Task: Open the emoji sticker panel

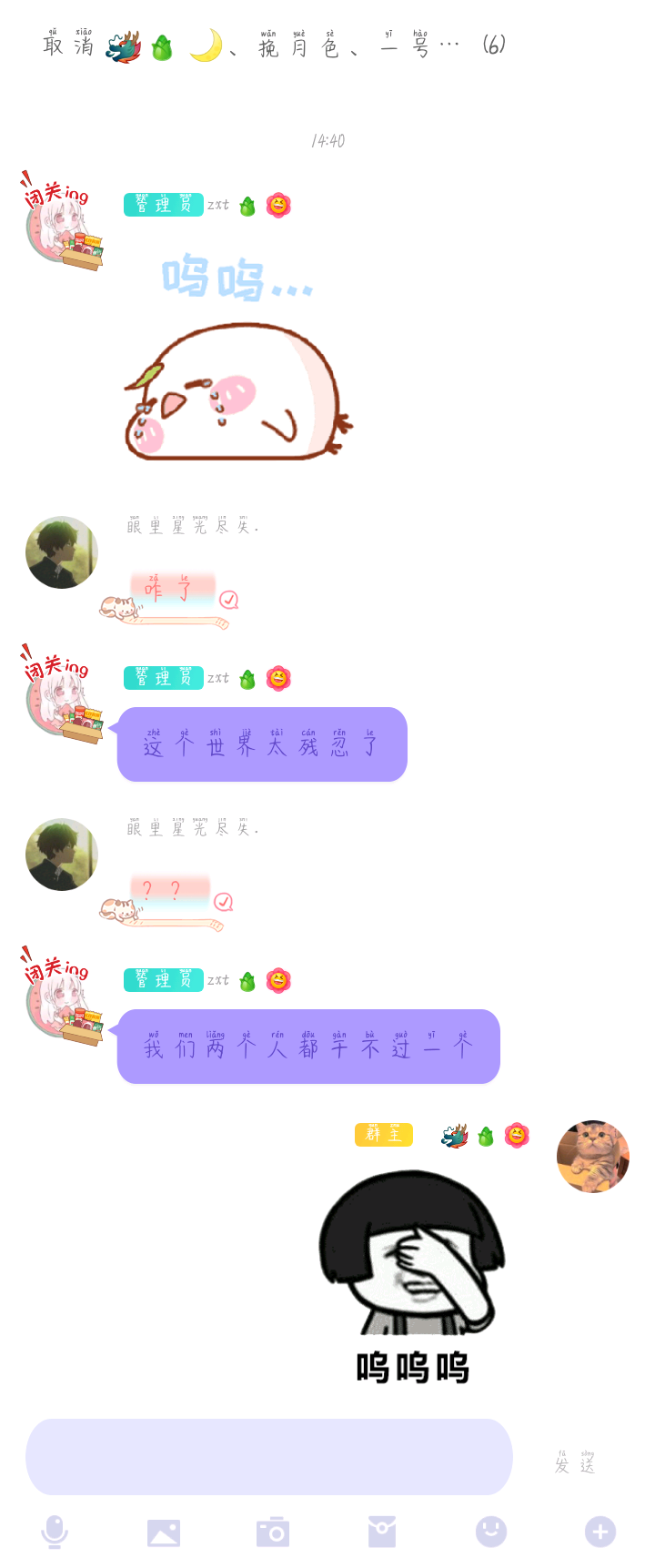Action: pyautogui.click(x=491, y=1532)
